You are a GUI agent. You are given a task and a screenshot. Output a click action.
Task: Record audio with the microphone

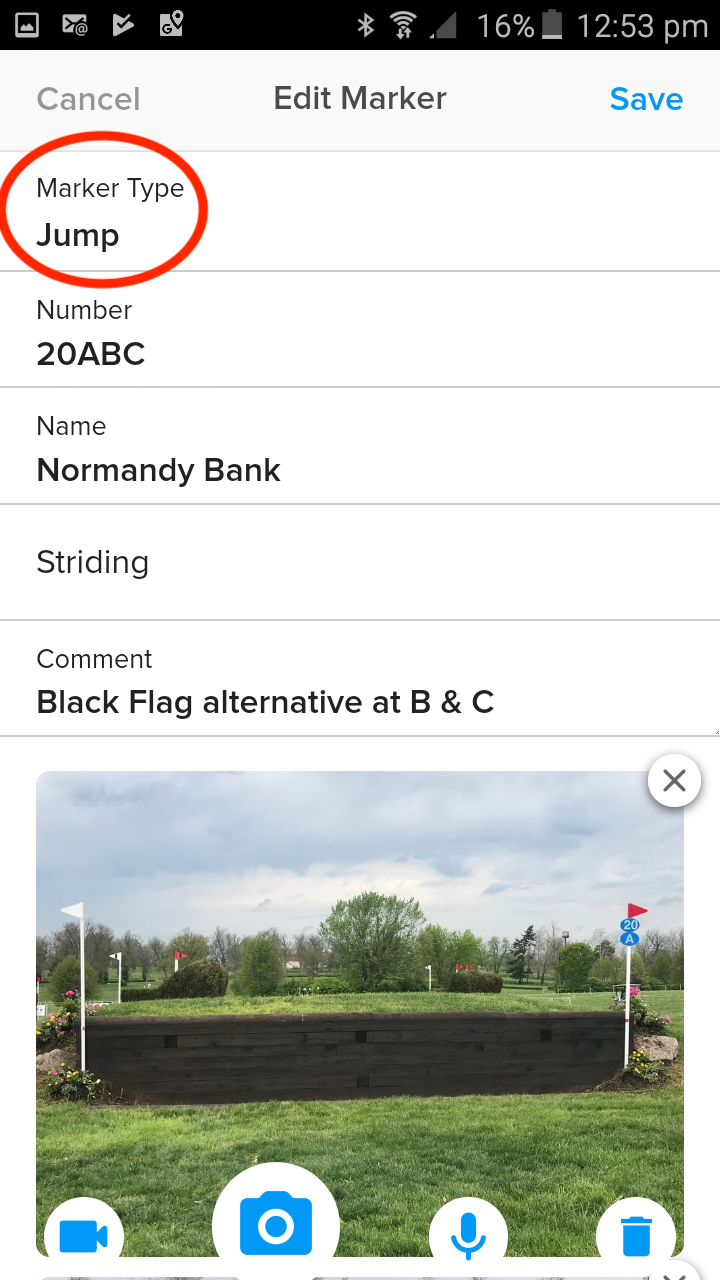467,1236
